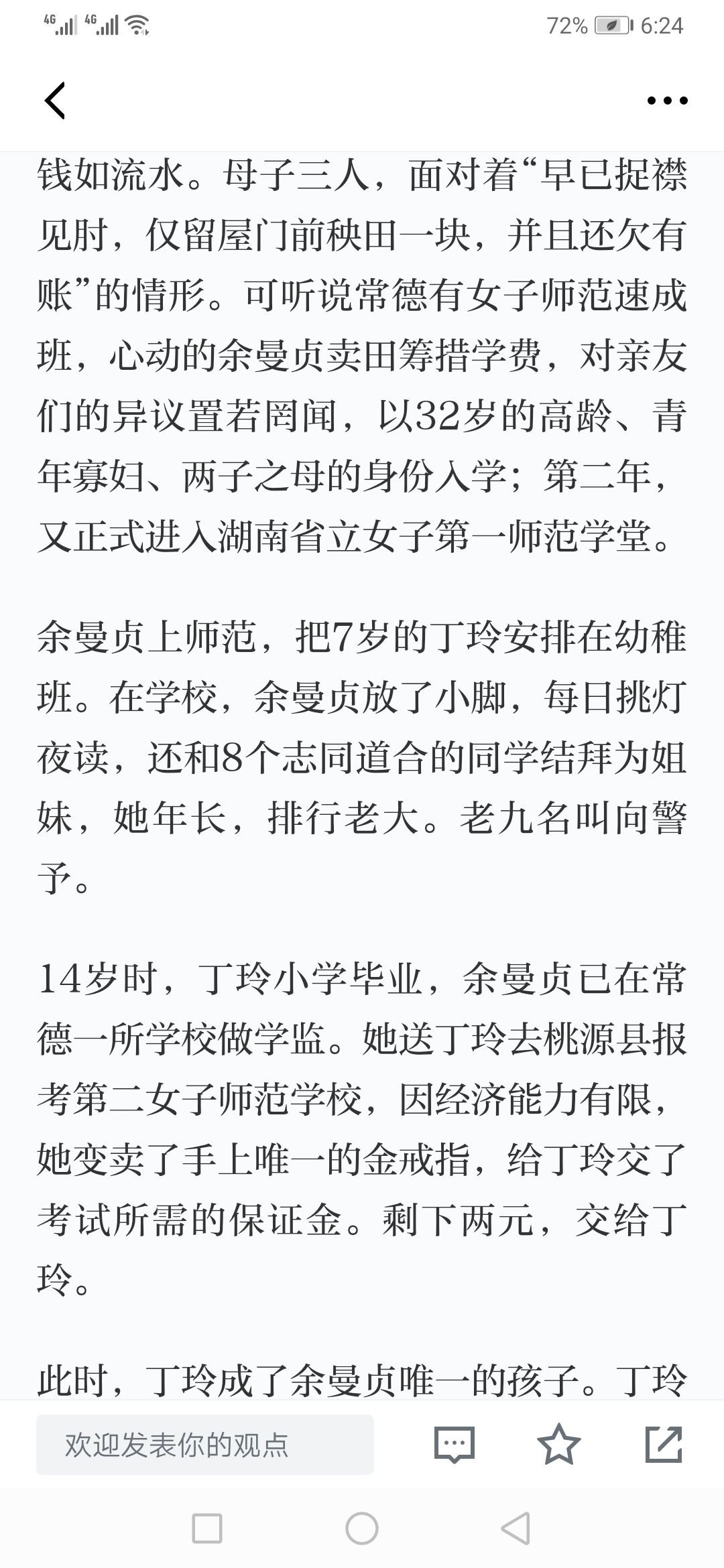Tap the comment field to share your opinion
724x1568 pixels.
coord(205,1445)
